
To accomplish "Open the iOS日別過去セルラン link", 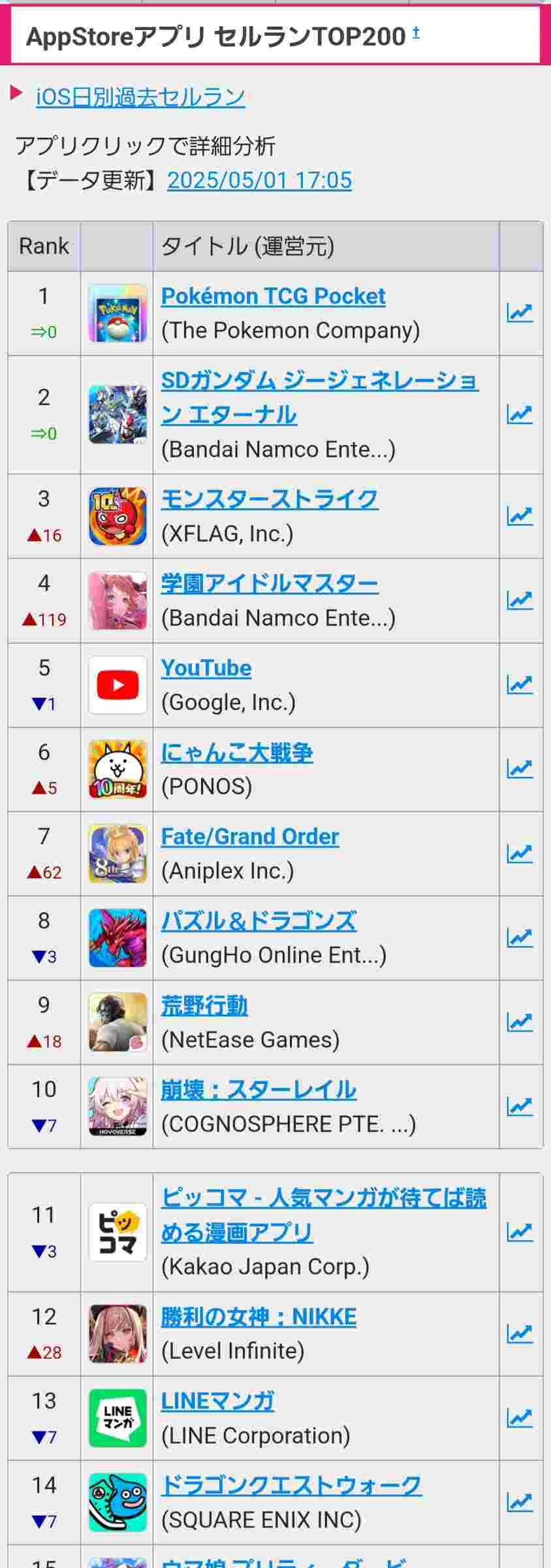I will click(140, 97).
